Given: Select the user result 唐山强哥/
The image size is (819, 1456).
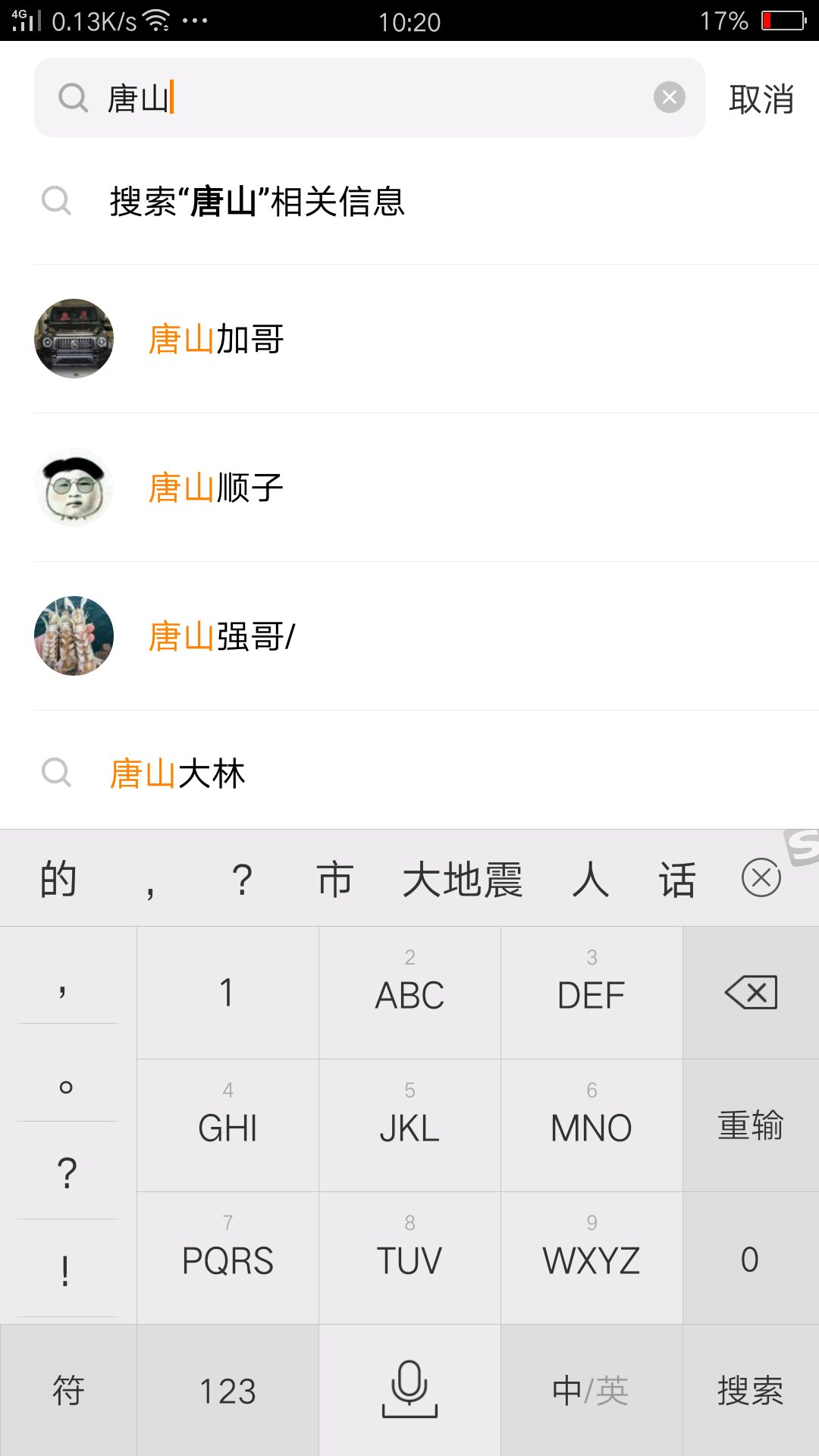Looking at the screenshot, I should pyautogui.click(x=223, y=636).
